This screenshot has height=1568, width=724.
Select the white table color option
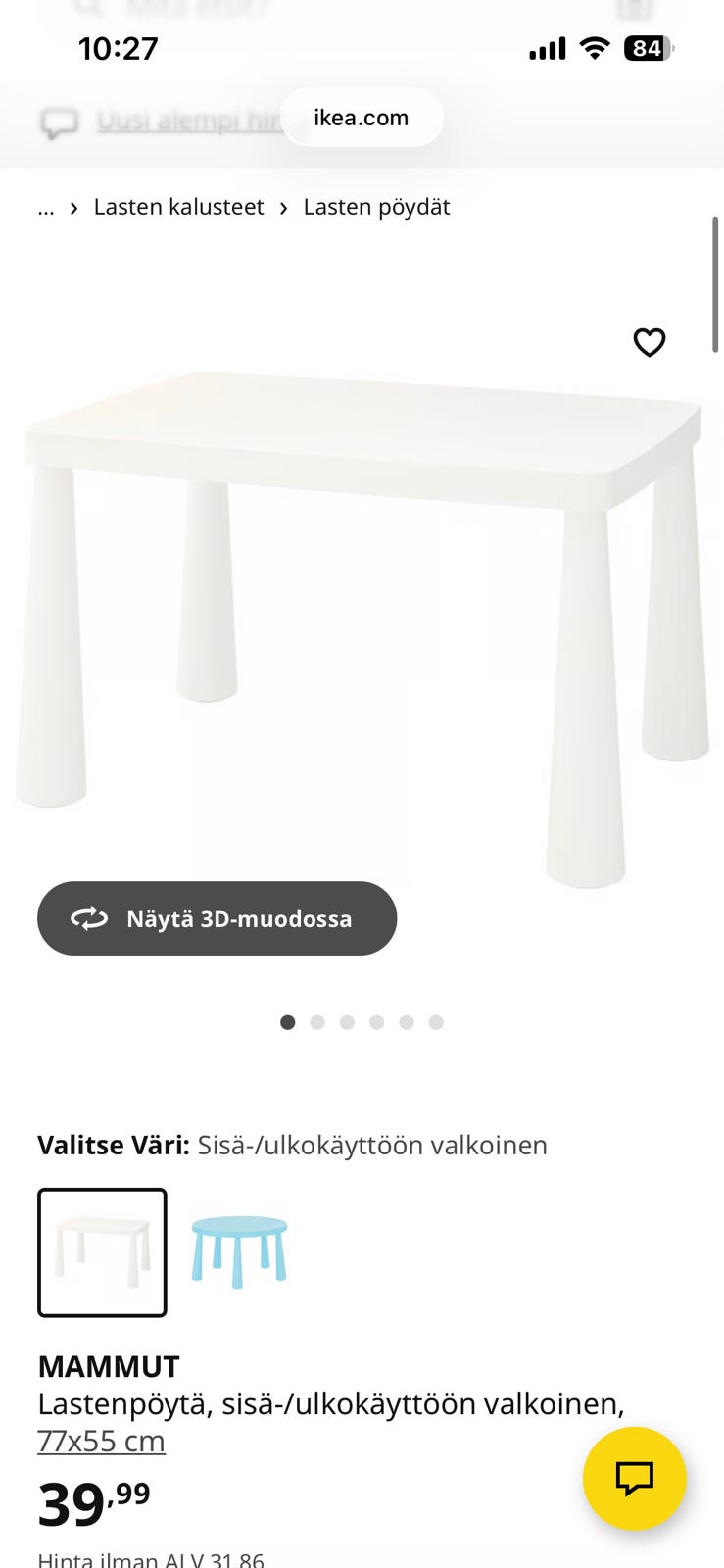click(101, 1252)
